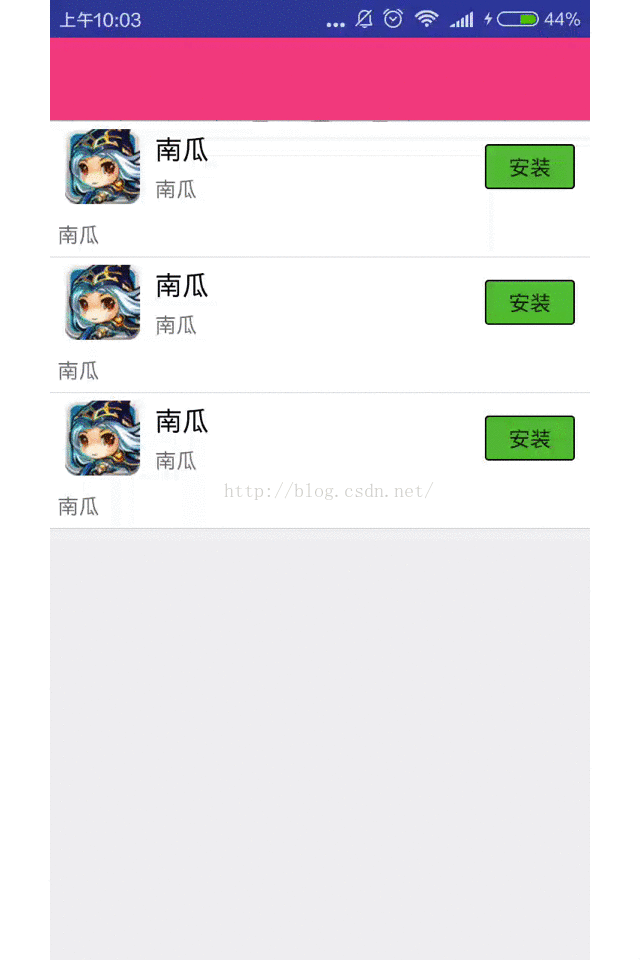This screenshot has width=640, height=960.
Task: Install the second 南瓜 app in the list
Action: click(x=529, y=302)
